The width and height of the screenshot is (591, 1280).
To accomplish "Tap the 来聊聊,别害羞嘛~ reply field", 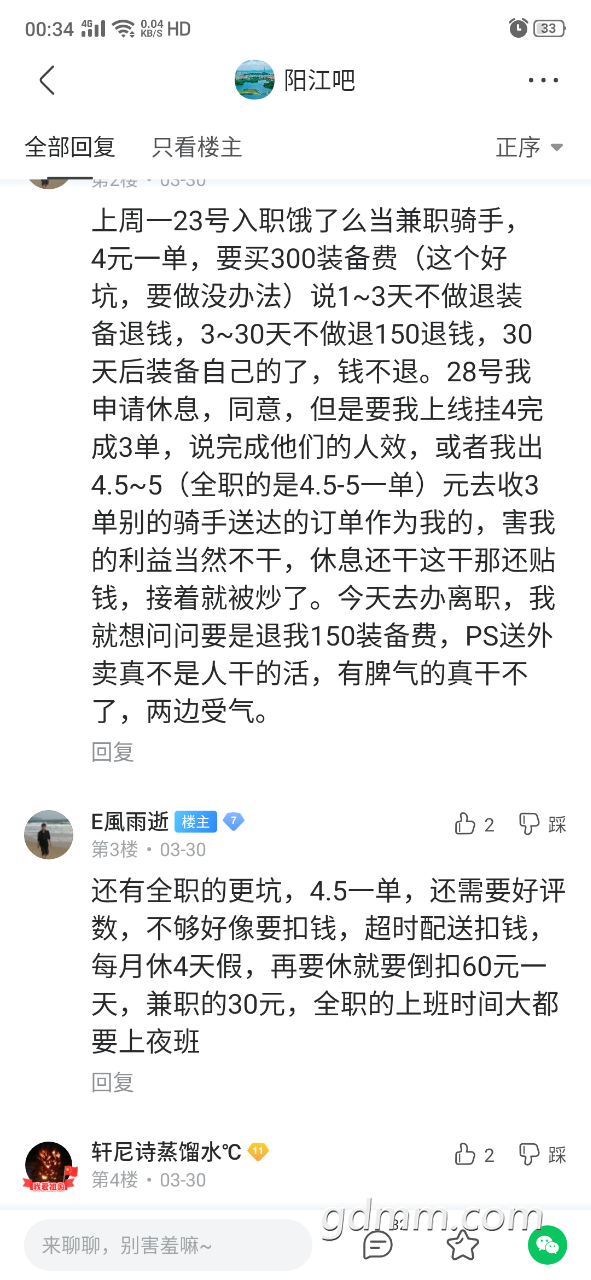I will pyautogui.click(x=168, y=1245).
